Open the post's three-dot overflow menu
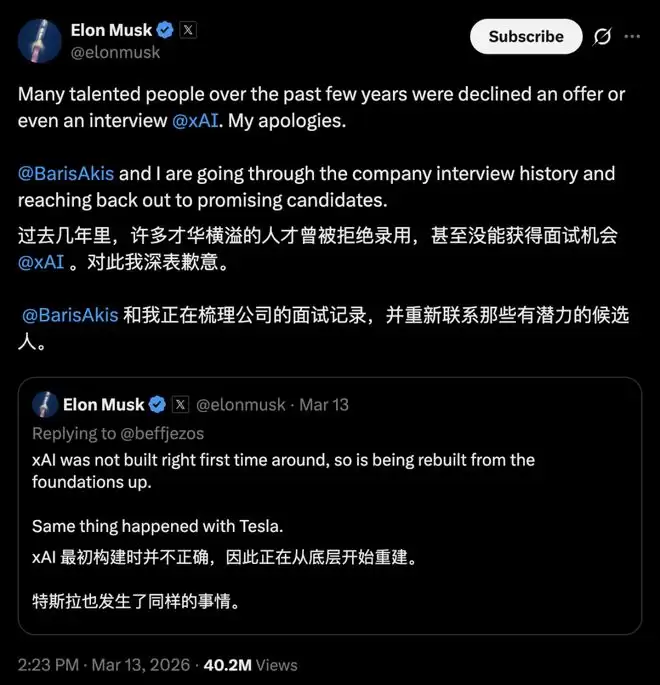660x685 pixels. tap(632, 36)
